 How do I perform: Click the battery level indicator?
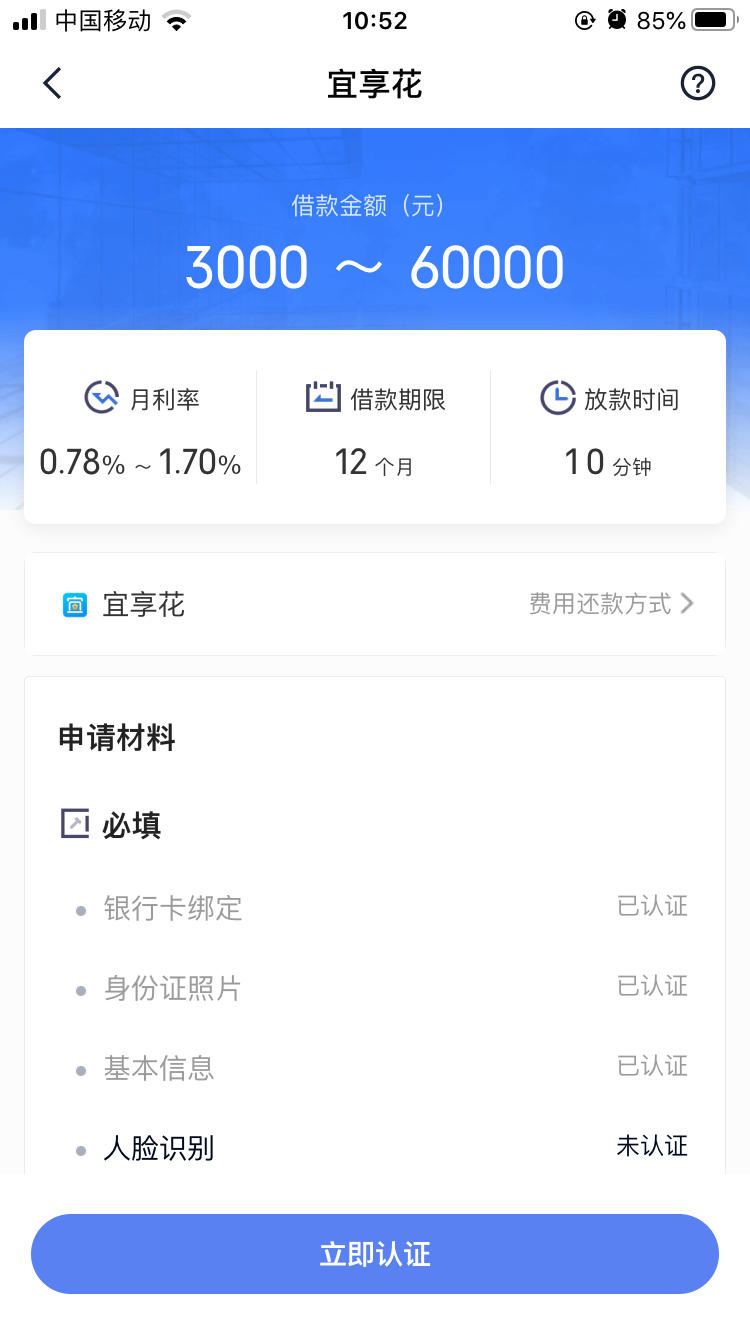point(714,19)
